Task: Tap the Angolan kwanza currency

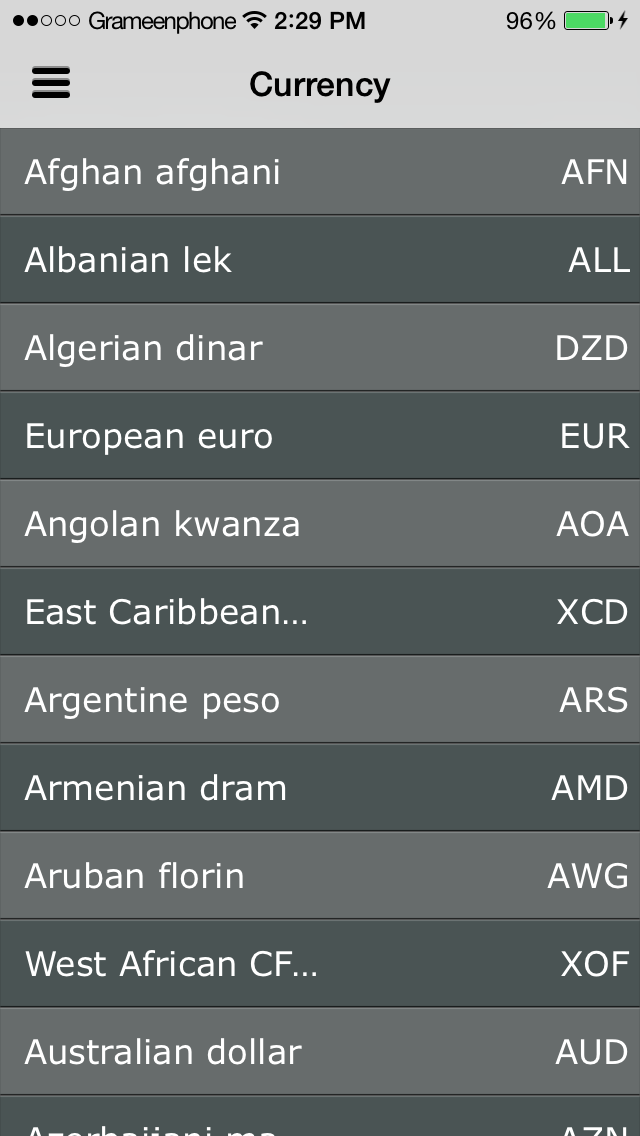Action: [x=320, y=524]
